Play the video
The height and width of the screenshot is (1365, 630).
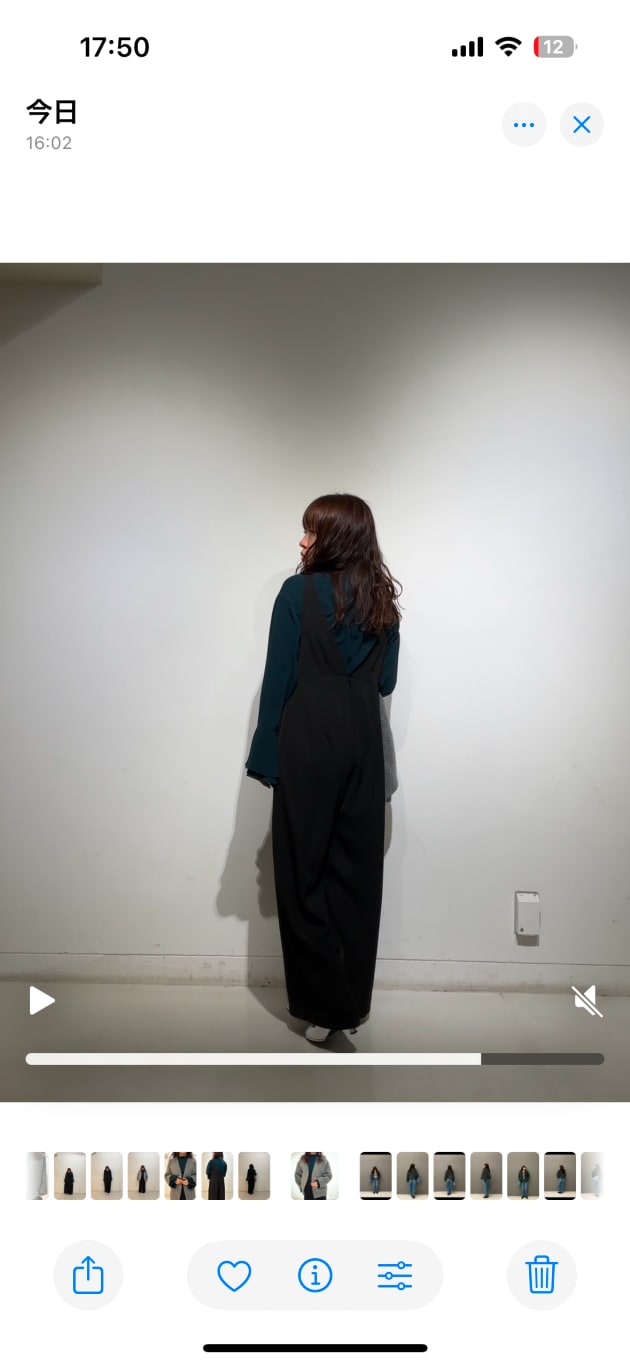(x=42, y=1000)
